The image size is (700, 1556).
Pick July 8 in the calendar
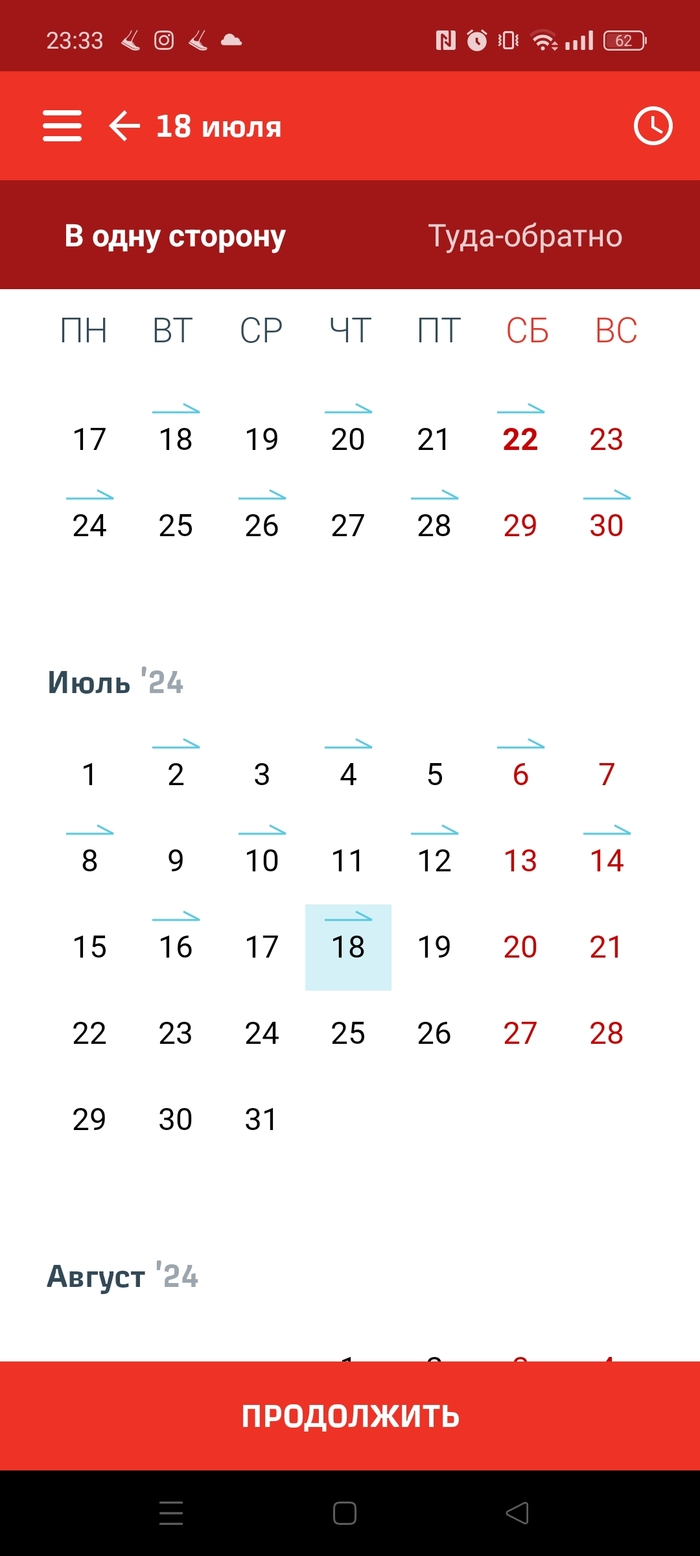(x=90, y=860)
